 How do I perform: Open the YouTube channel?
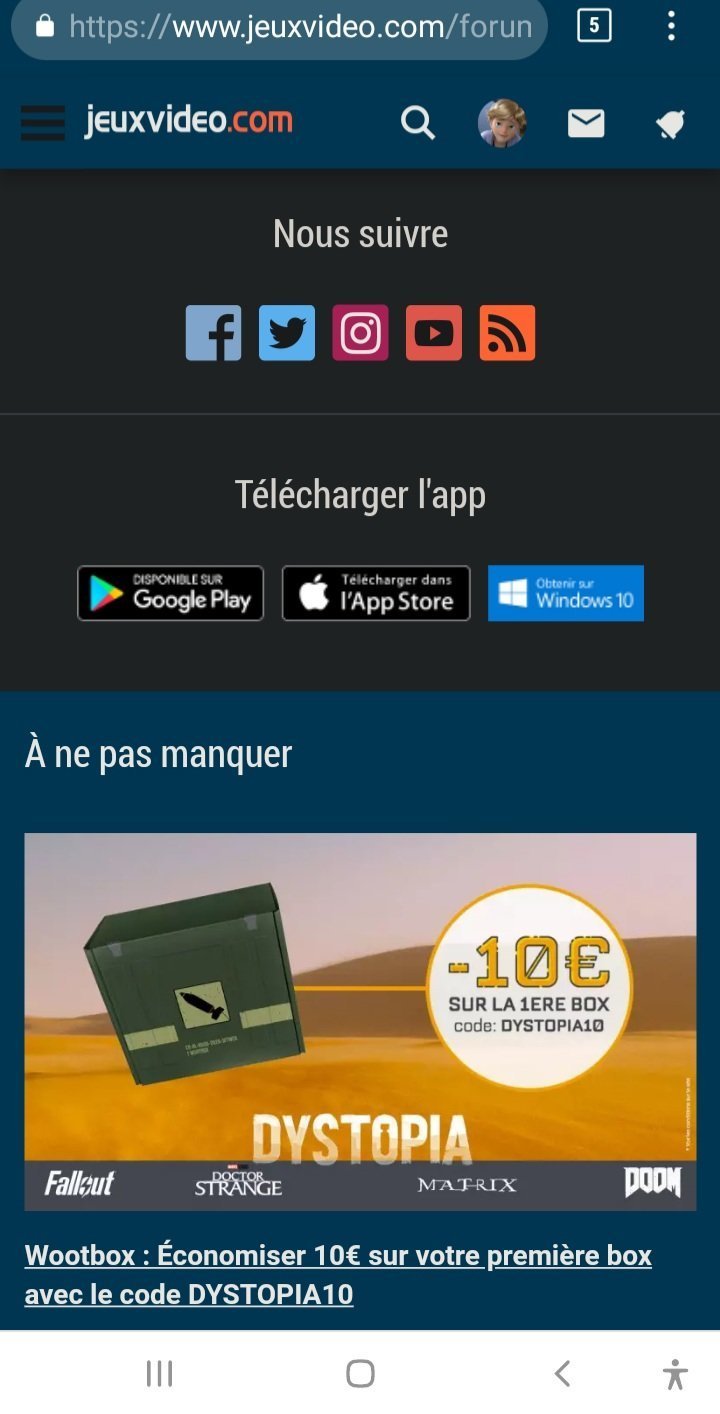pyautogui.click(x=434, y=333)
